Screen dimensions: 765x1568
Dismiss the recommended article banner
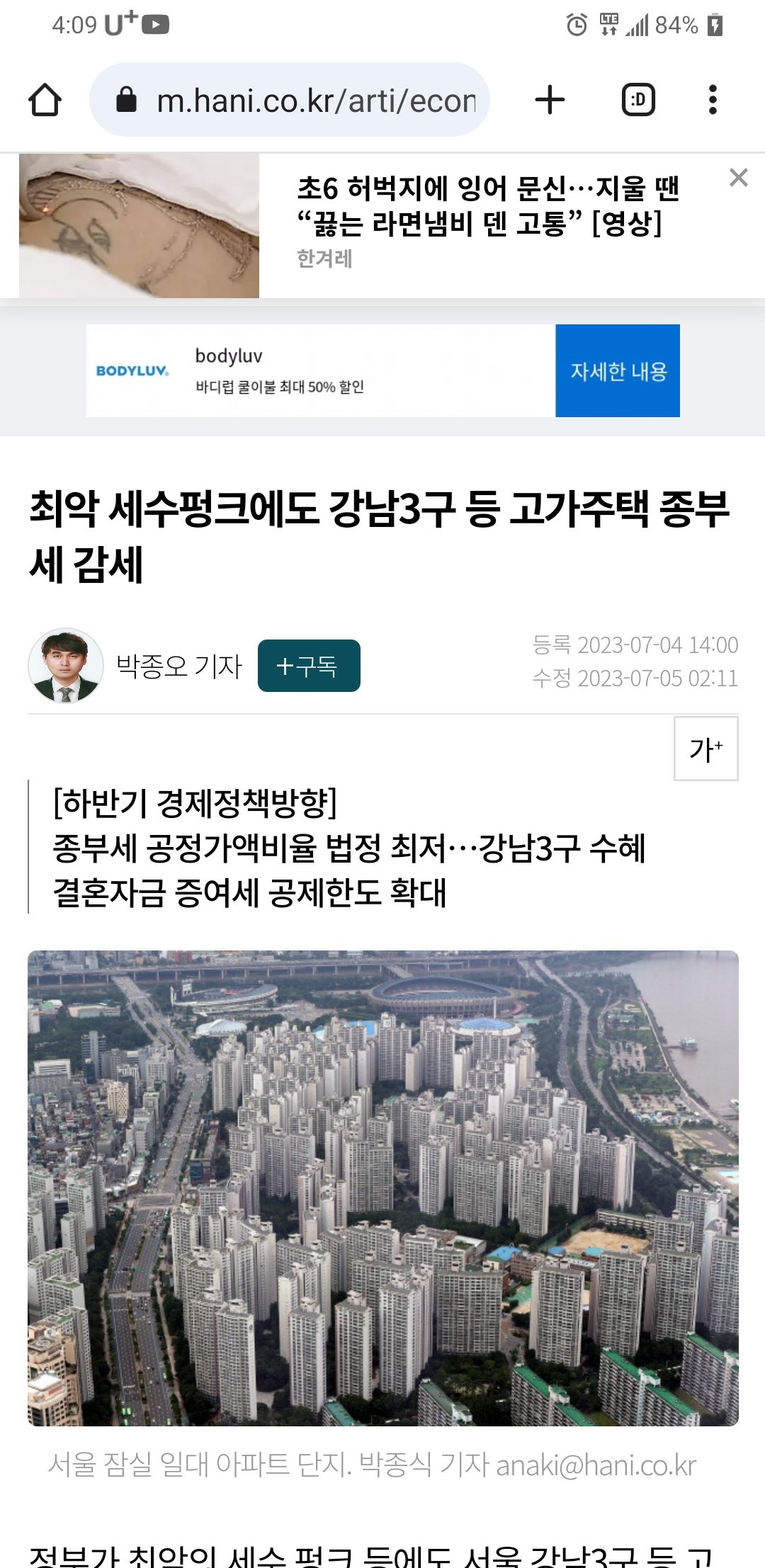click(739, 177)
